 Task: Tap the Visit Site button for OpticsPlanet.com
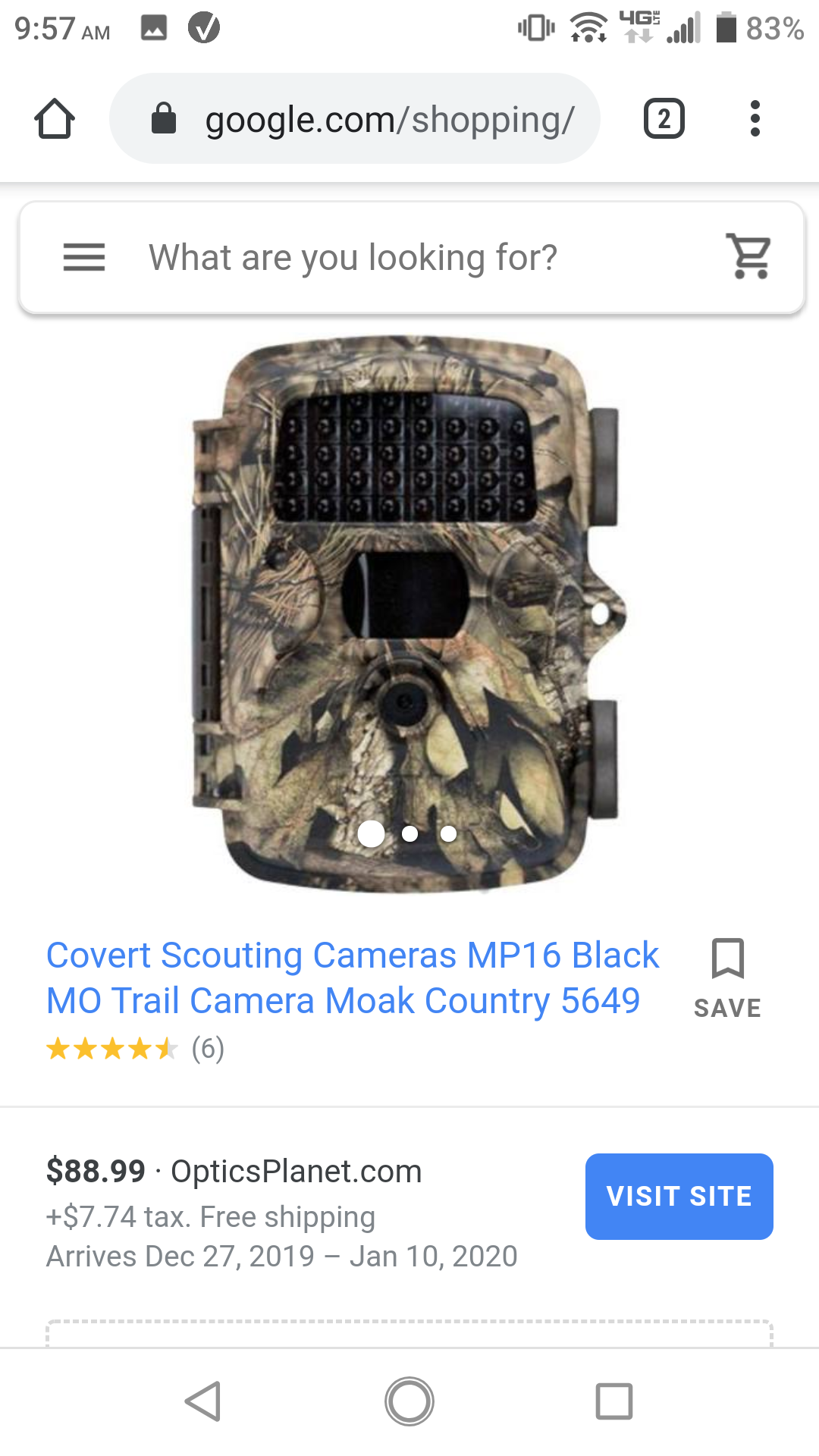[x=679, y=1197]
